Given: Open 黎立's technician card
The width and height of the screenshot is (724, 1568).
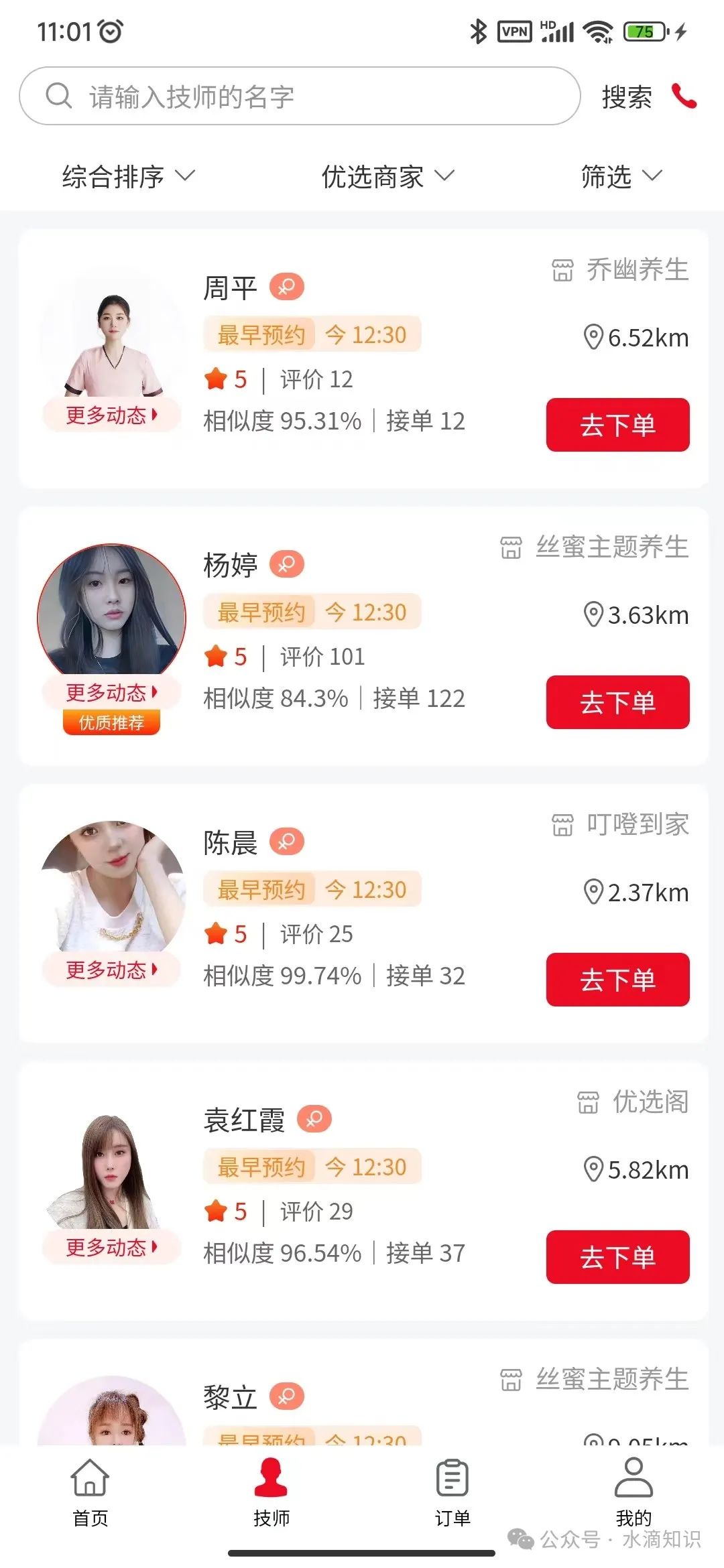Looking at the screenshot, I should coord(231,1397).
